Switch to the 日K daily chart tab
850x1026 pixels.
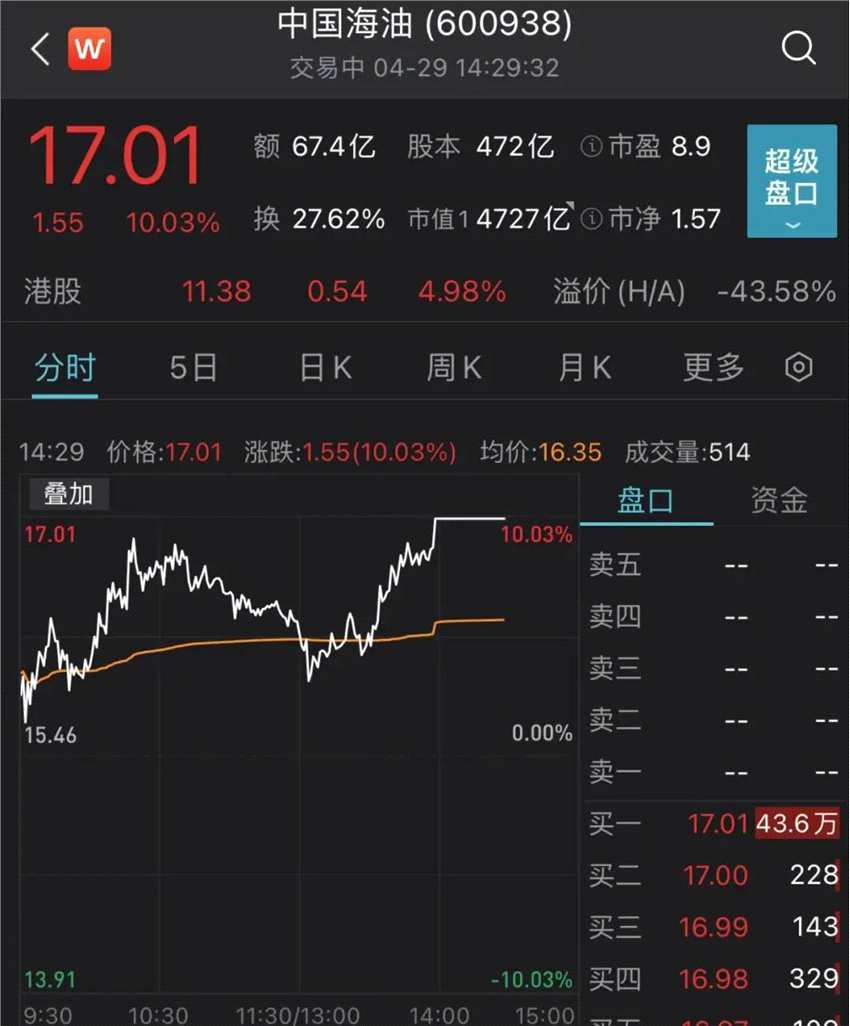point(322,368)
